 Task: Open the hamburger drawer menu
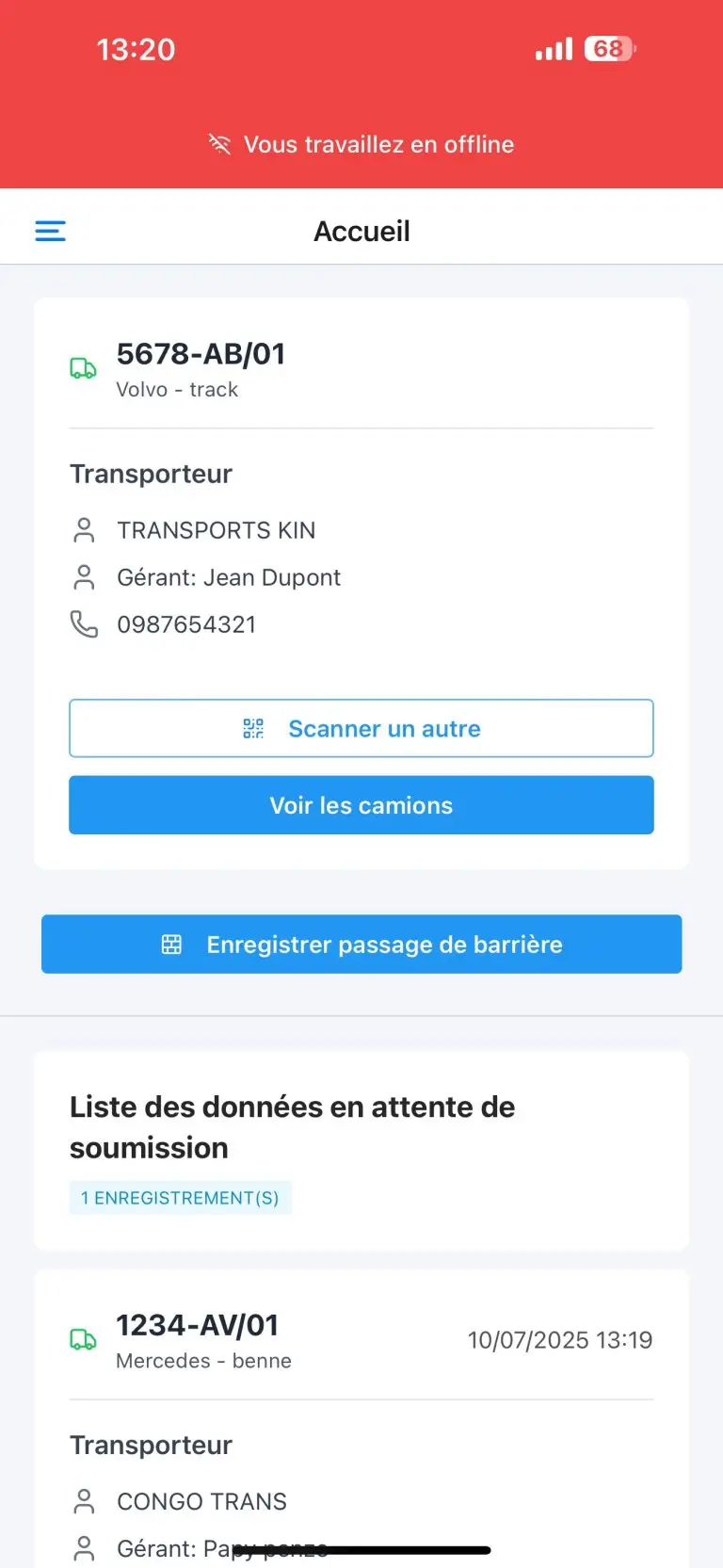(50, 231)
